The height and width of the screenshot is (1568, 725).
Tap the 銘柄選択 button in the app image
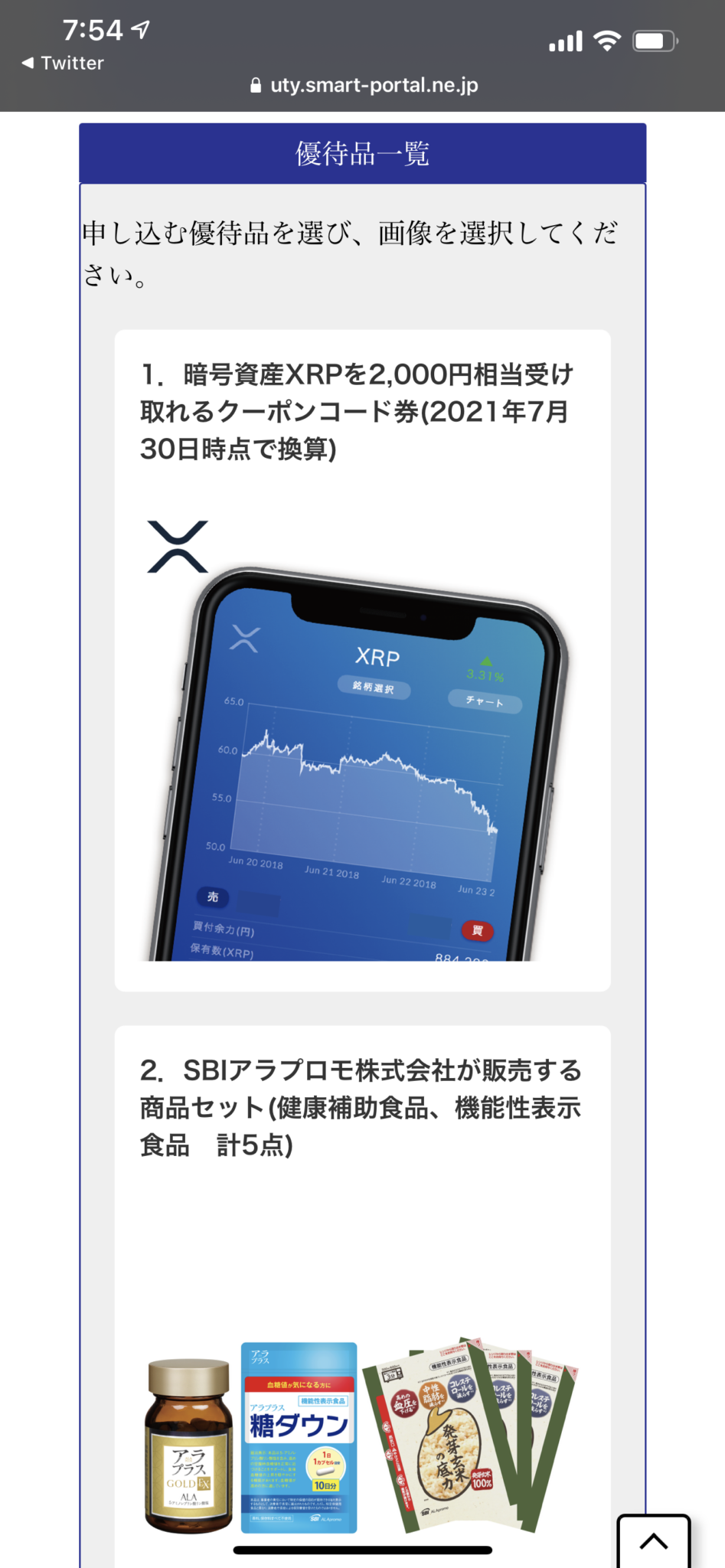(373, 689)
